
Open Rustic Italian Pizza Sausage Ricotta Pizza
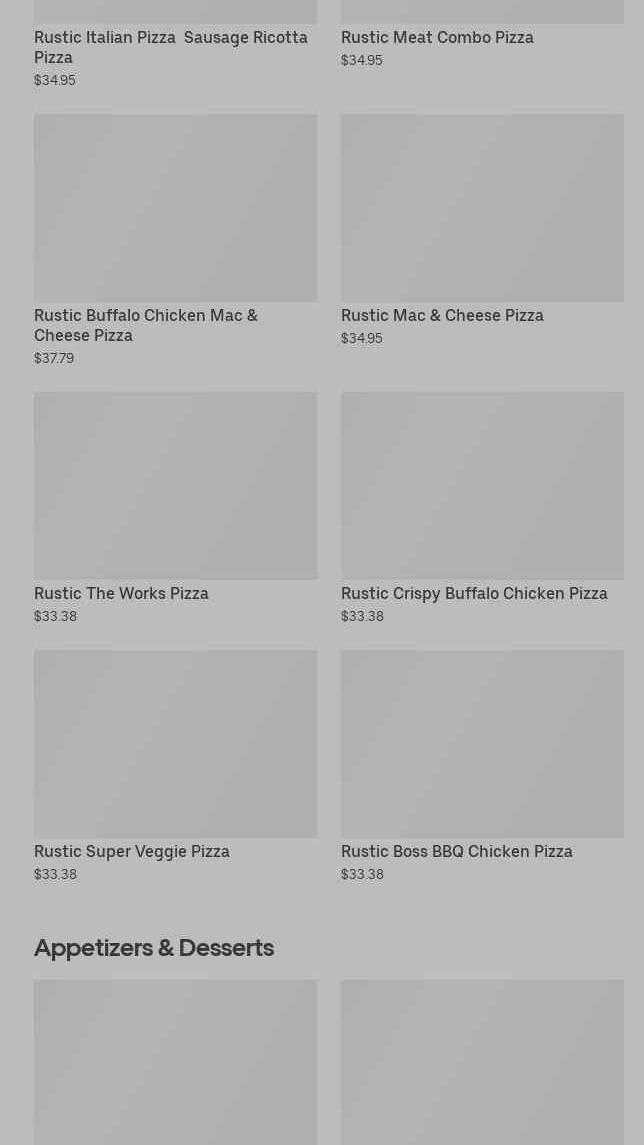pyautogui.click(x=171, y=47)
